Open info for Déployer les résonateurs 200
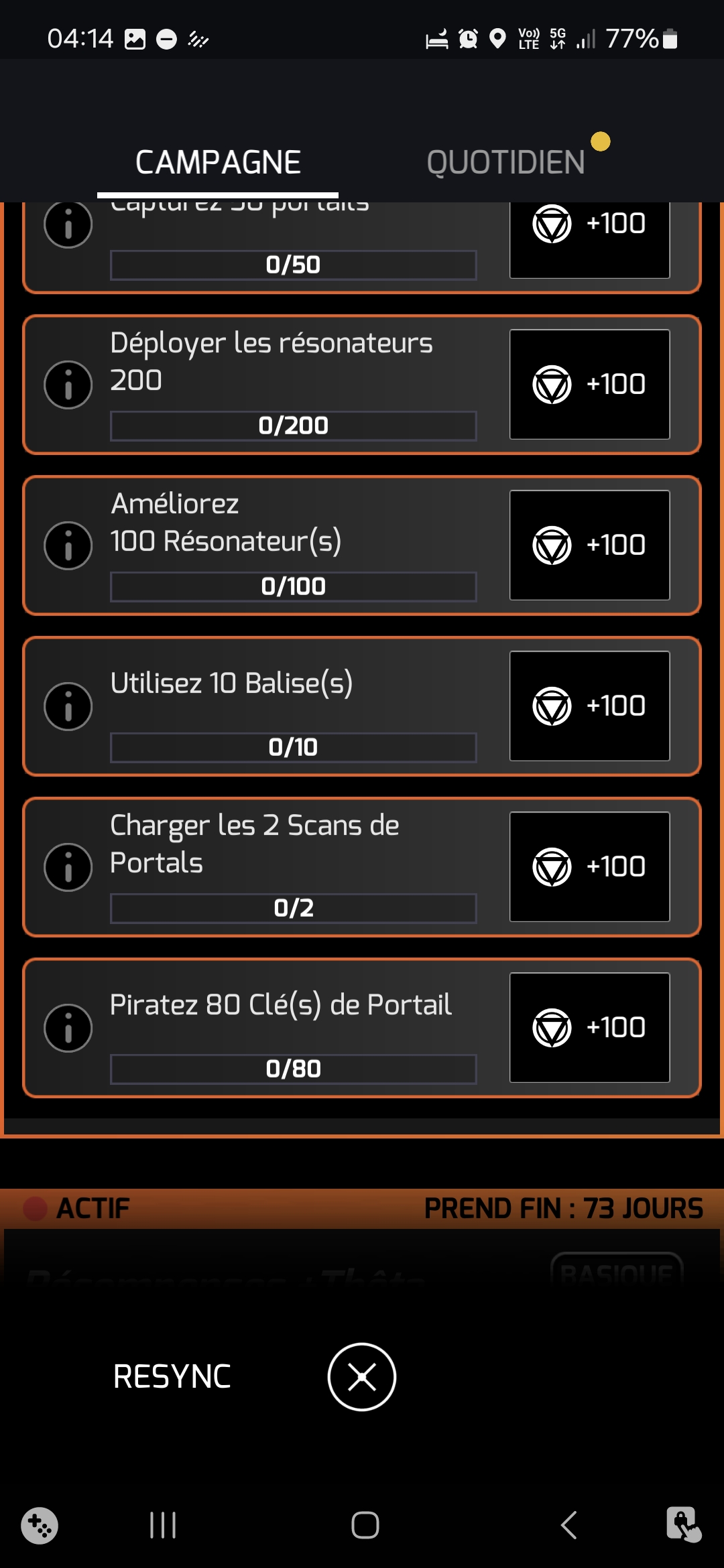The width and height of the screenshot is (724, 1568). [x=68, y=385]
